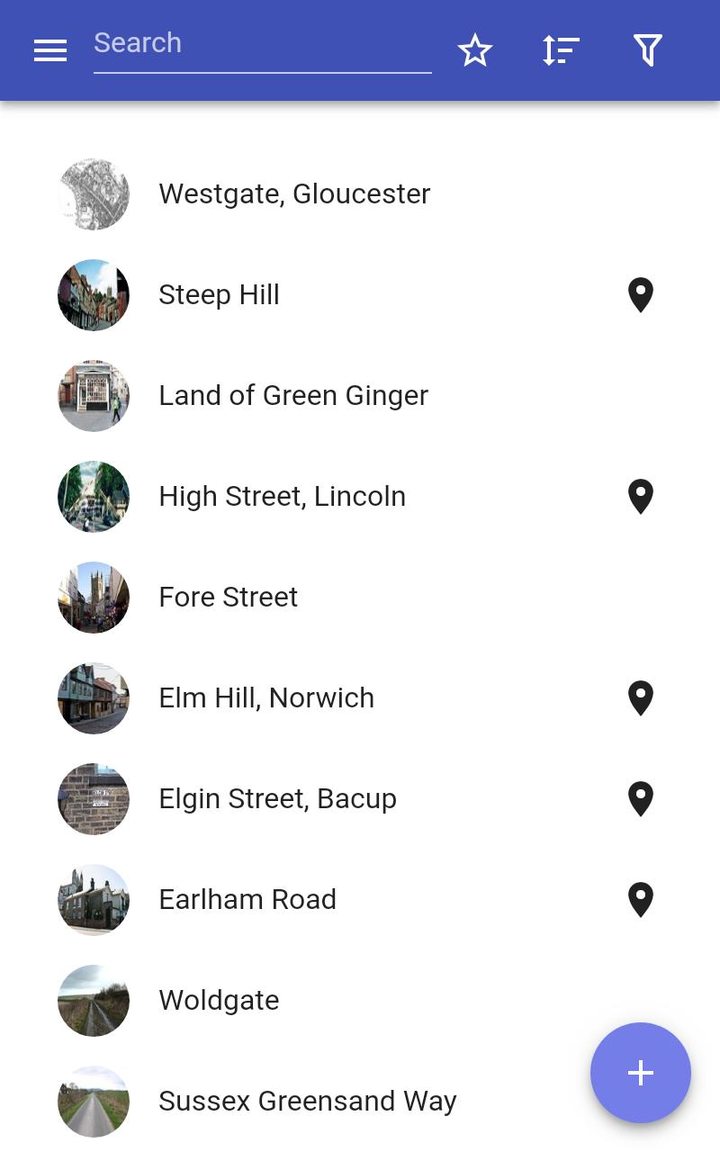Tap the map pin next to Elgin Street, Bacup

(x=640, y=798)
